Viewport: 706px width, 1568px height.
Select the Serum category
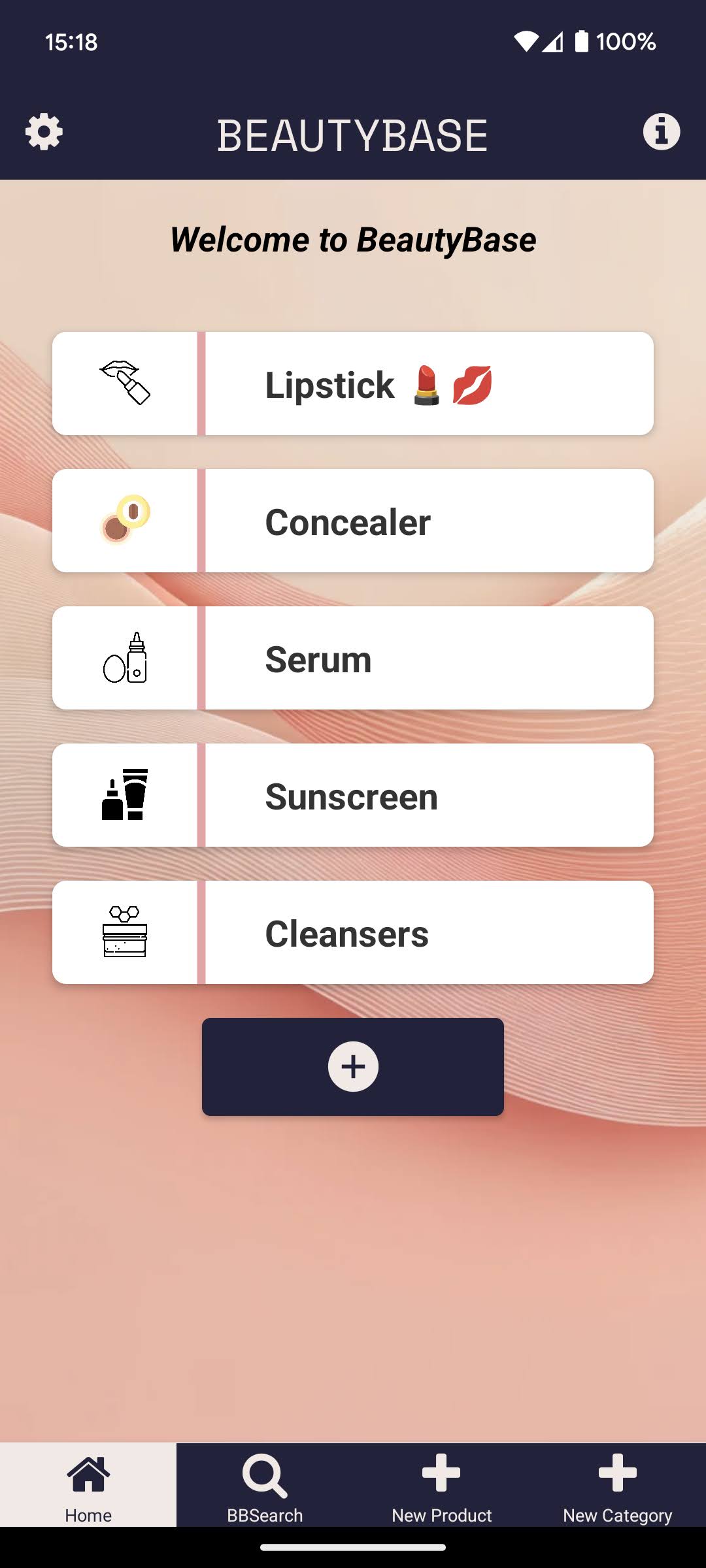coord(353,659)
